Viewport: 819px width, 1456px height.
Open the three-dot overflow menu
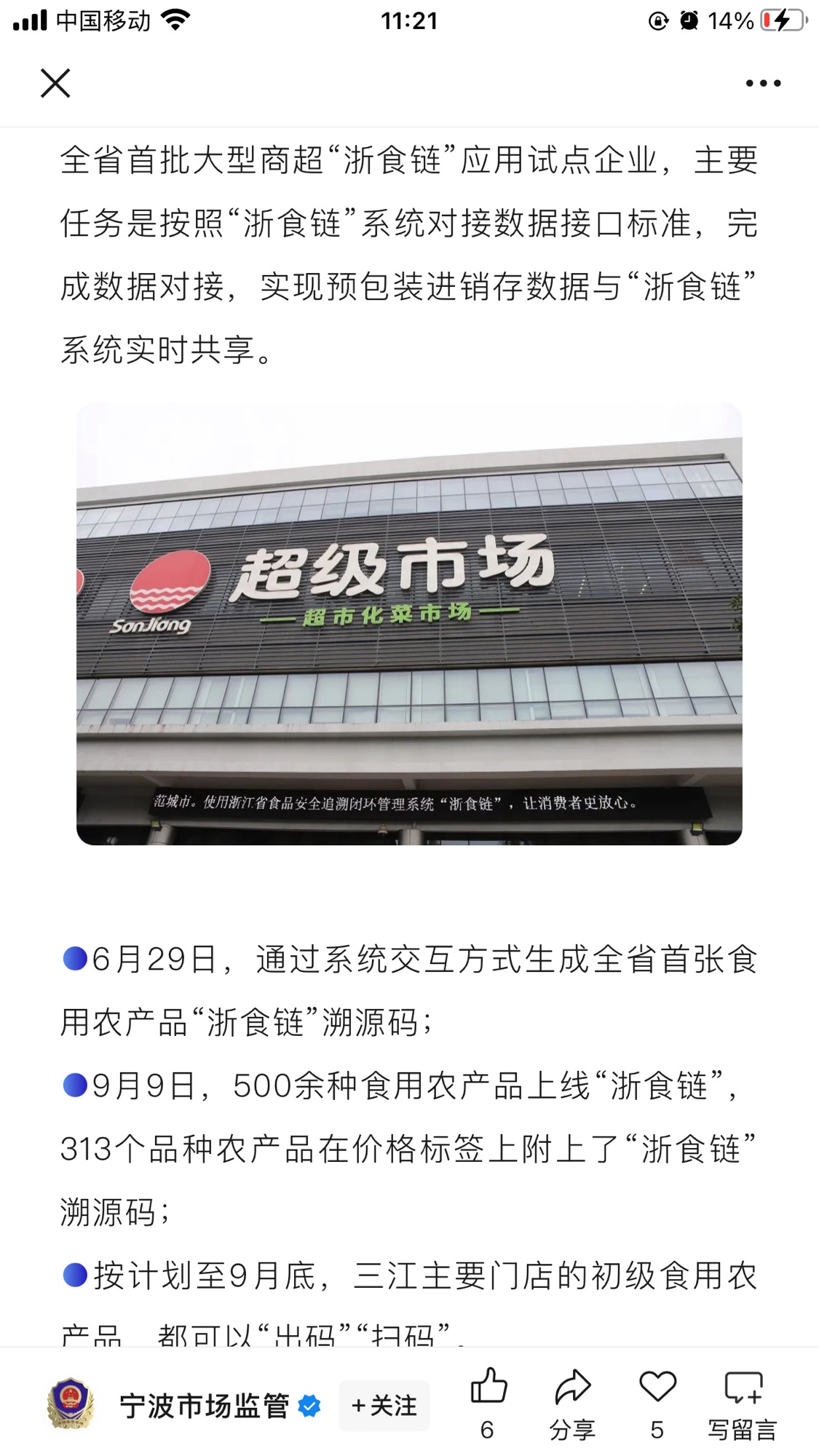click(x=763, y=83)
